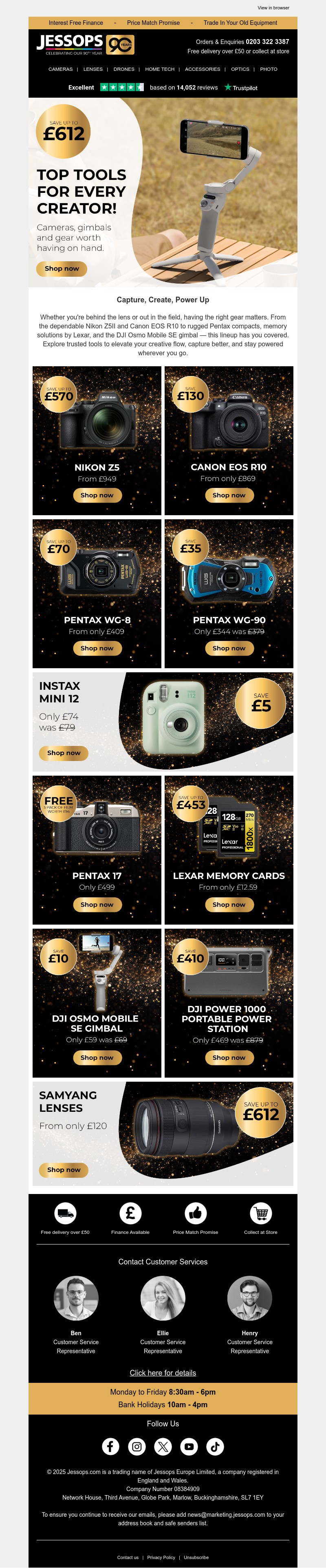Go to the Drones category

point(124,70)
